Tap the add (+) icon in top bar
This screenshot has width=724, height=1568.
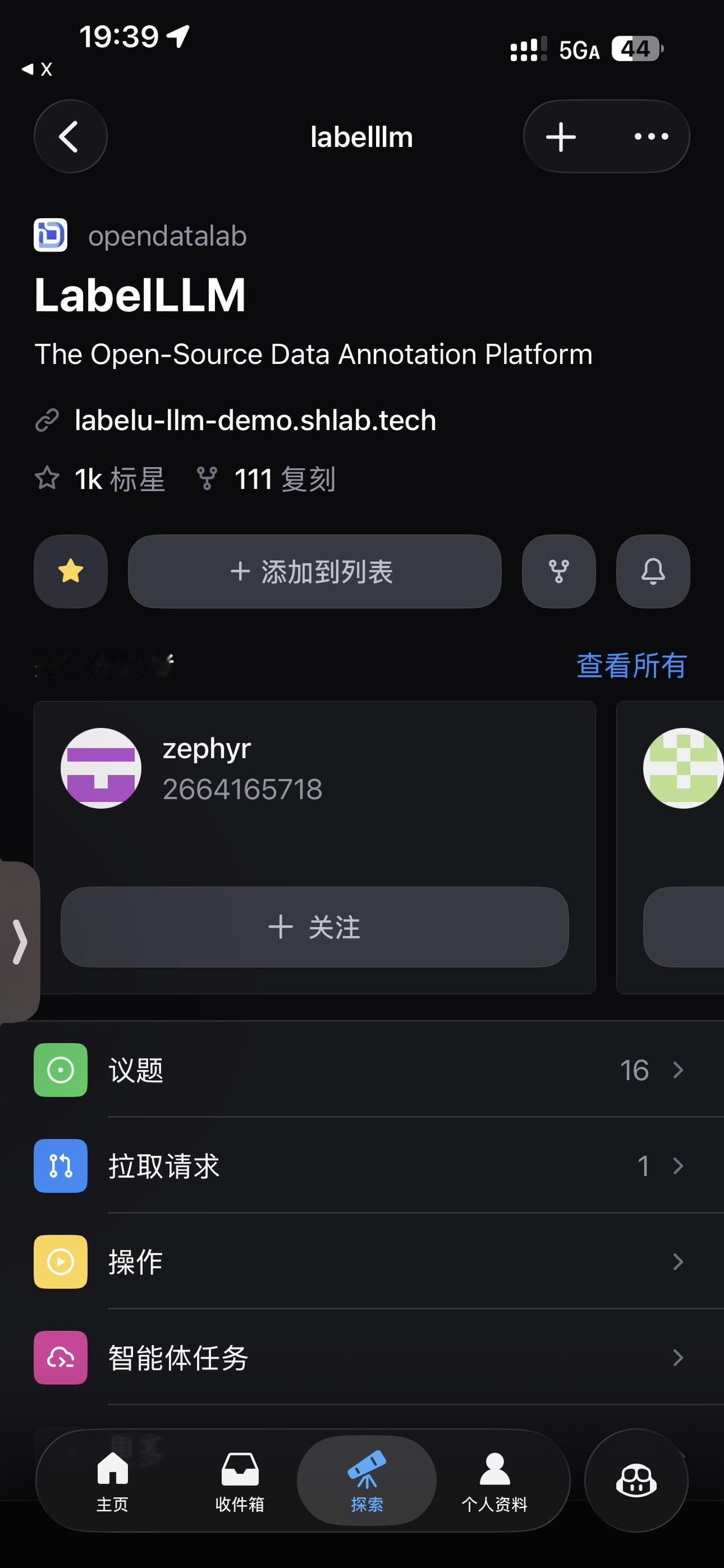[x=559, y=136]
